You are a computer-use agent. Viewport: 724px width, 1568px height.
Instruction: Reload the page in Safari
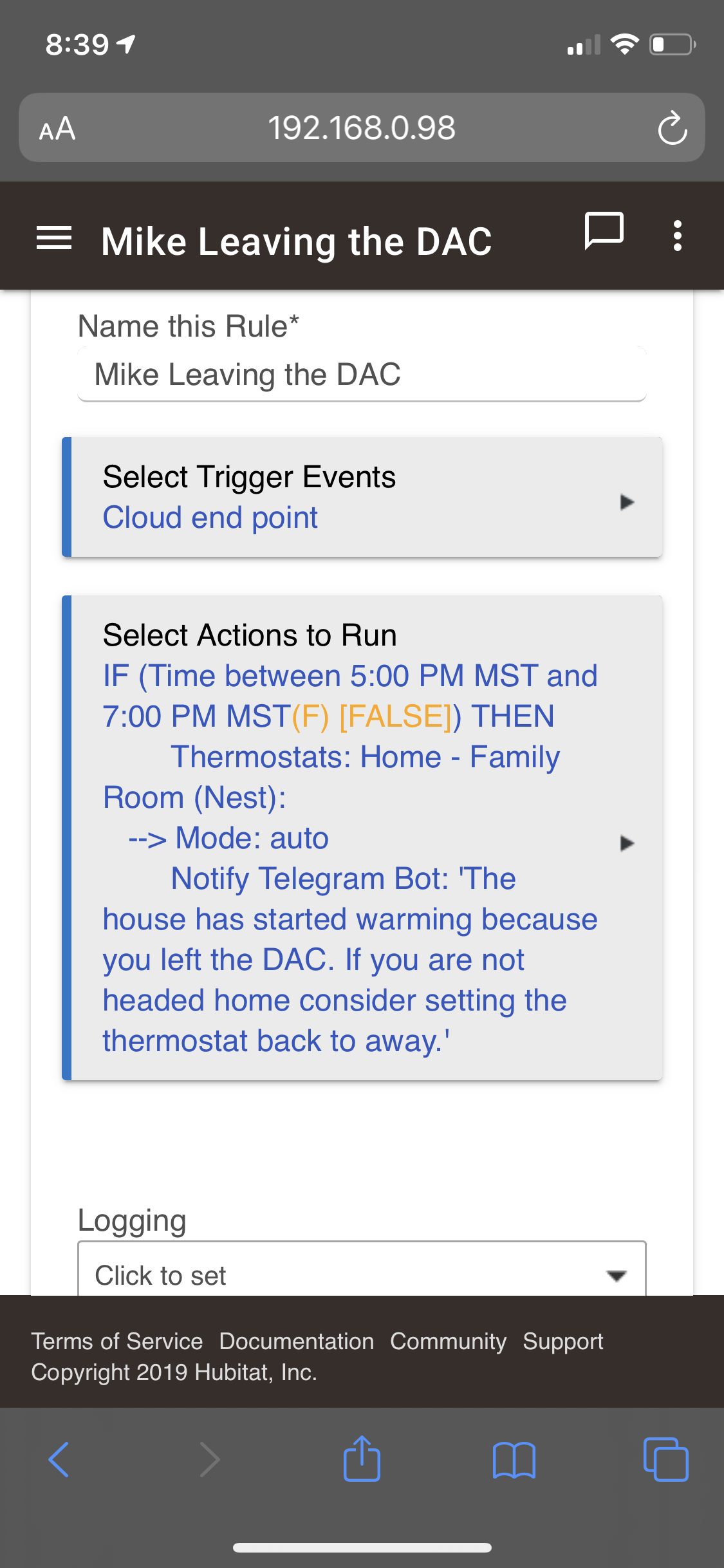click(x=673, y=128)
